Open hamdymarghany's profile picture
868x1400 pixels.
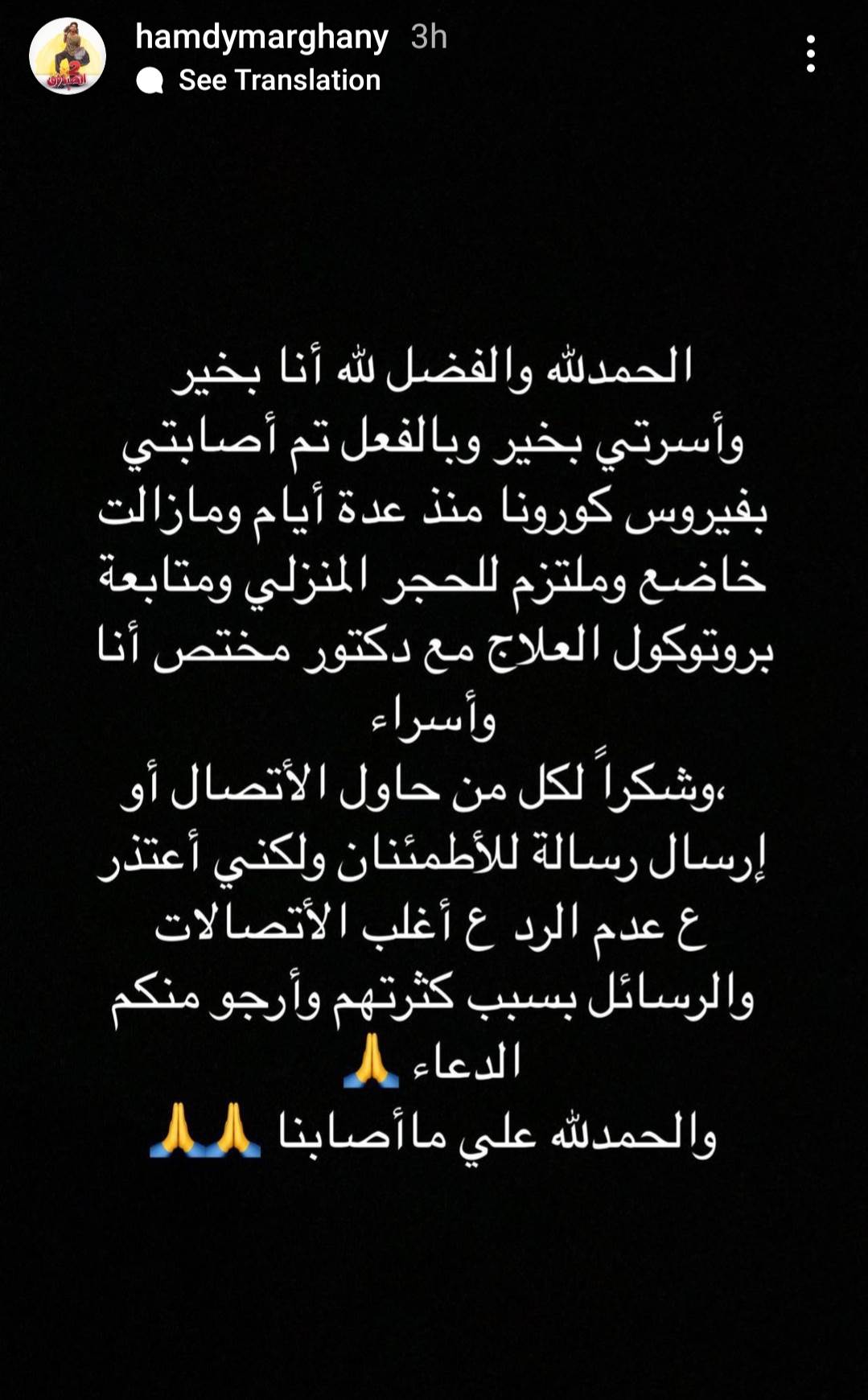click(x=68, y=56)
